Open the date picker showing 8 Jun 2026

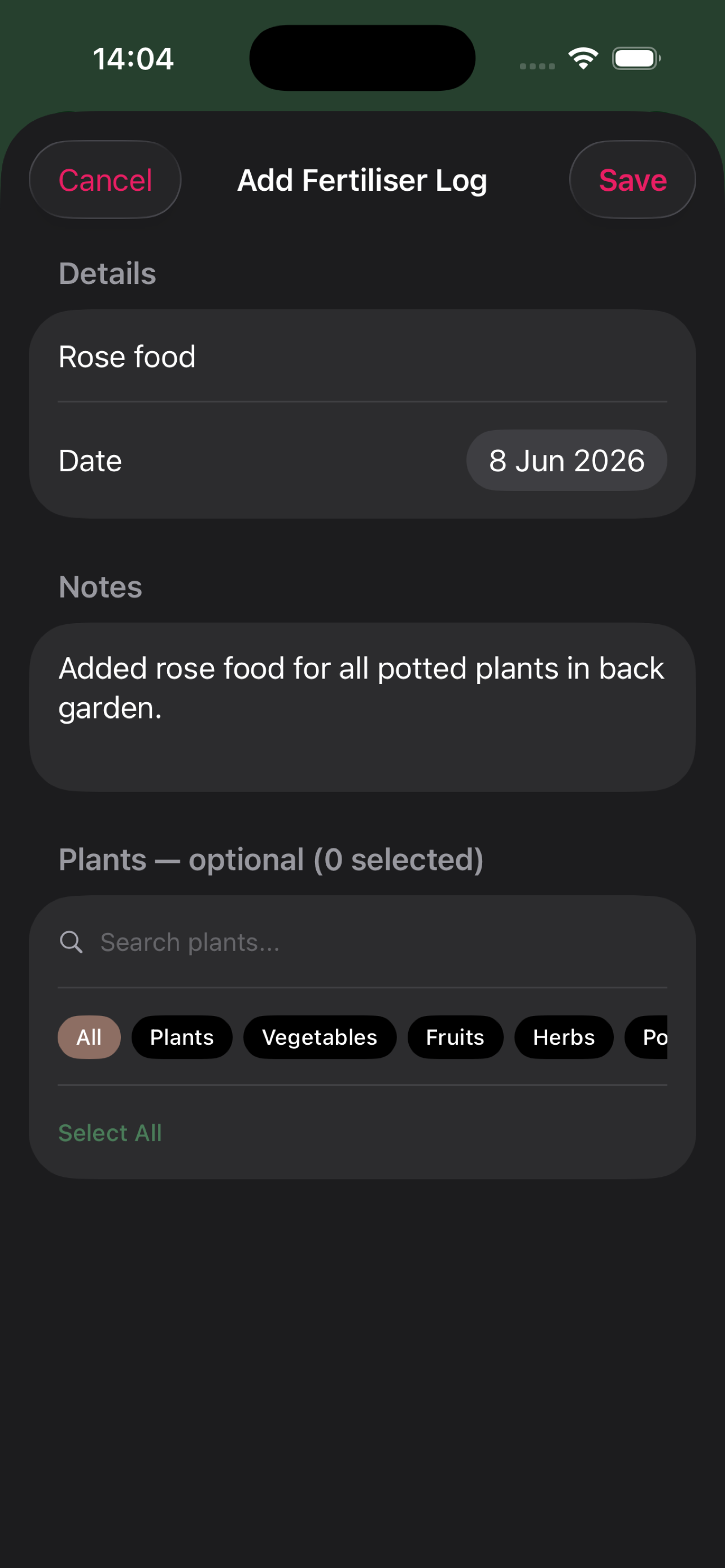566,460
